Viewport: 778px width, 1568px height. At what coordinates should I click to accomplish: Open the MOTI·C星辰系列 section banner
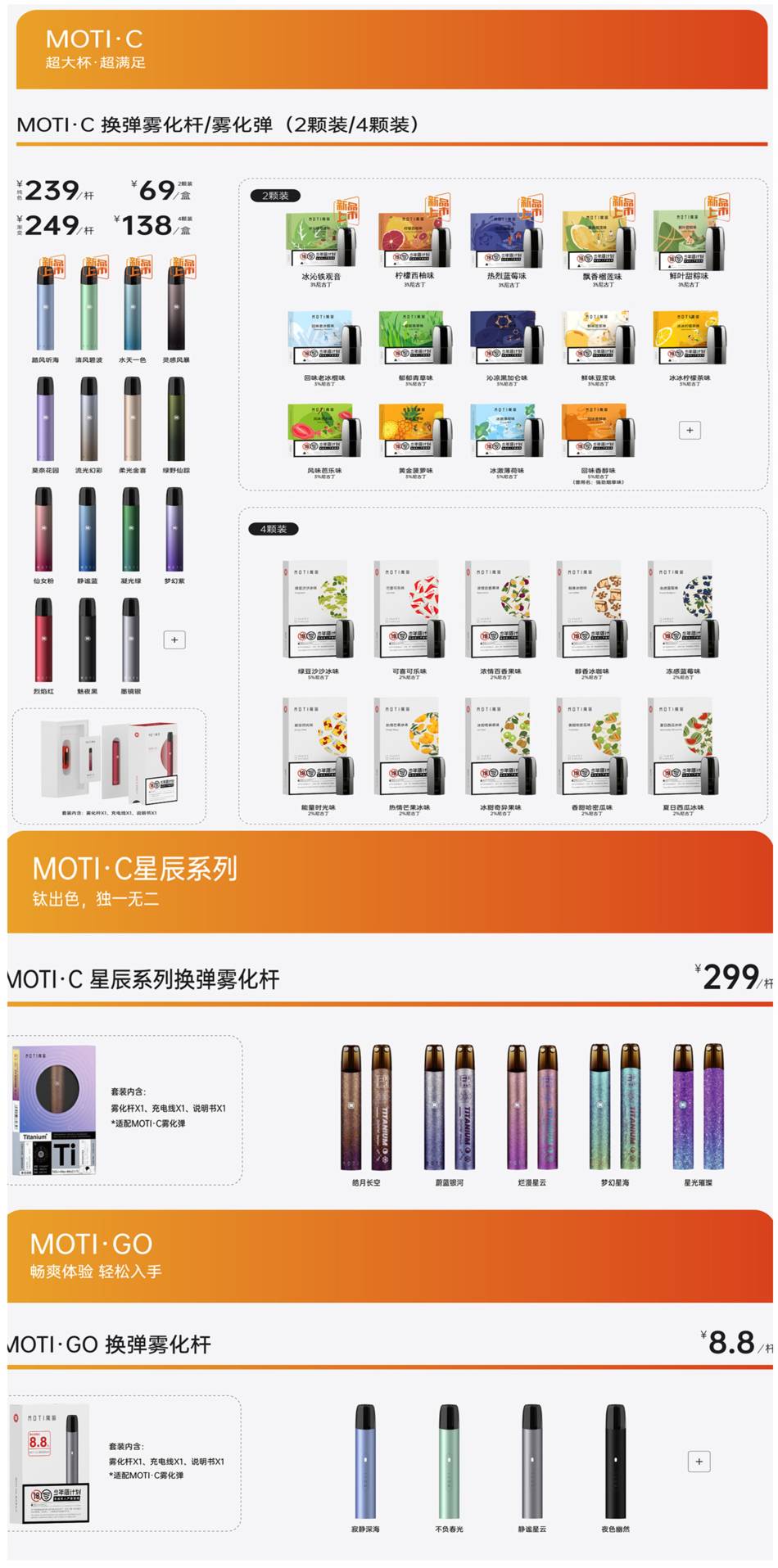389,880
